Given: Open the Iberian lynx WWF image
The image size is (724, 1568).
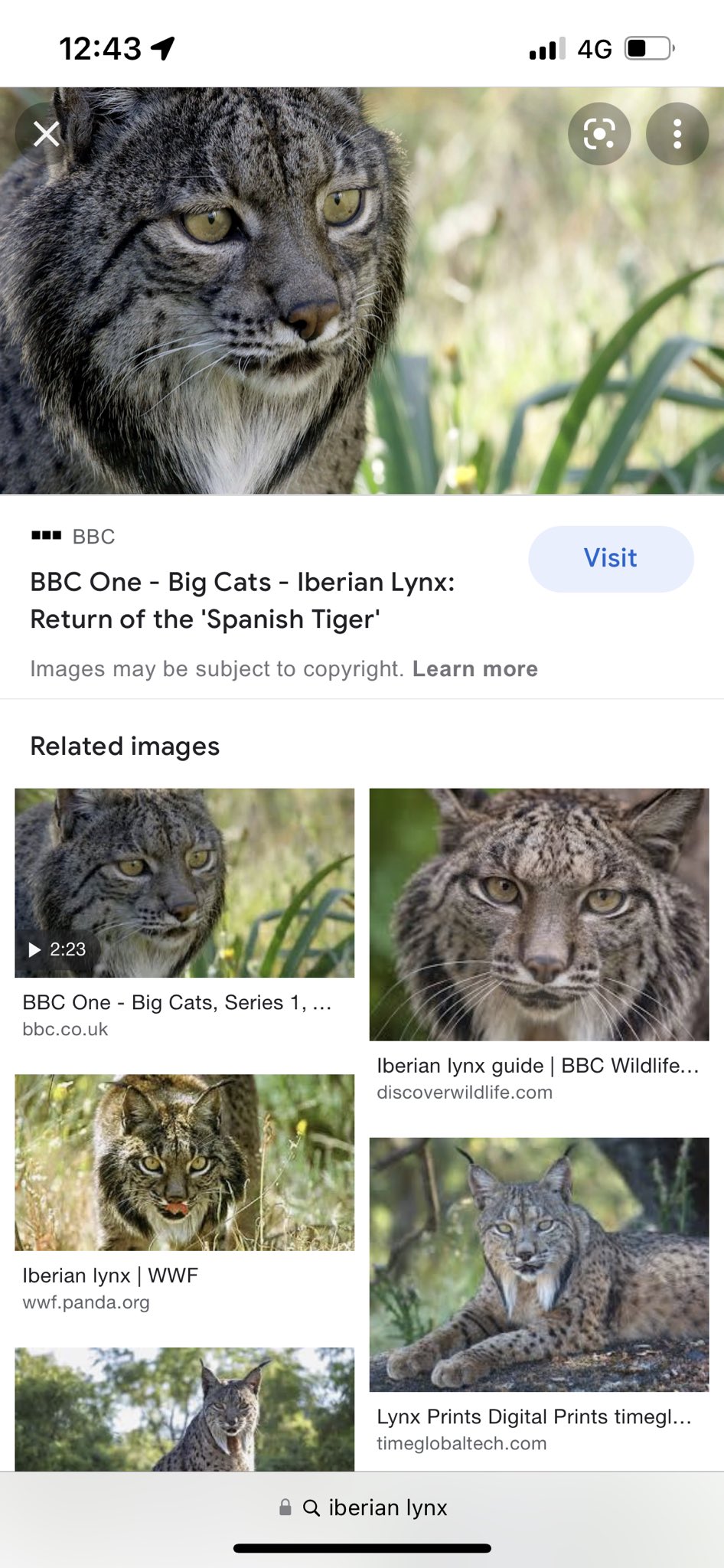Looking at the screenshot, I should pyautogui.click(x=184, y=1162).
